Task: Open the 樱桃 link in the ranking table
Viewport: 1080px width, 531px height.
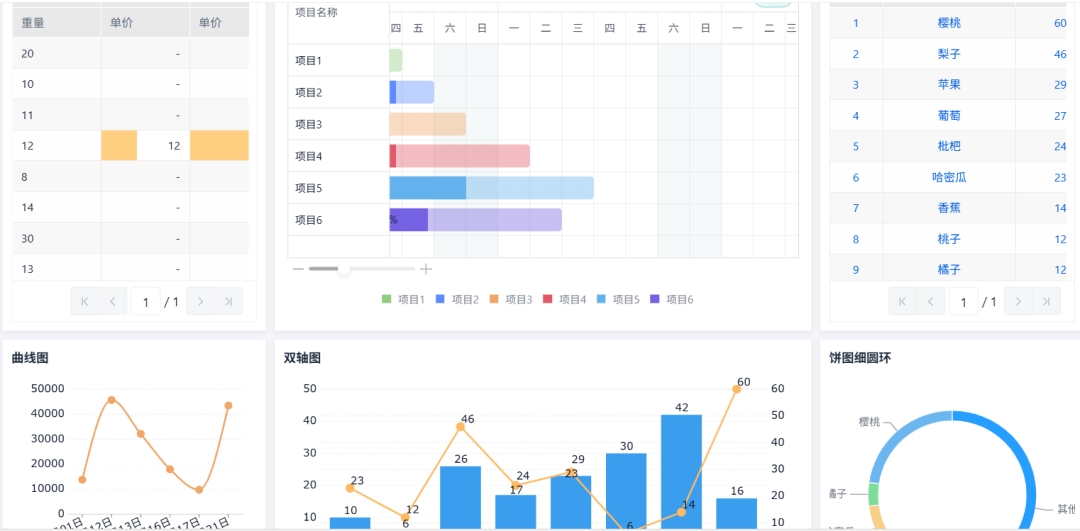Action: pyautogui.click(x=949, y=23)
